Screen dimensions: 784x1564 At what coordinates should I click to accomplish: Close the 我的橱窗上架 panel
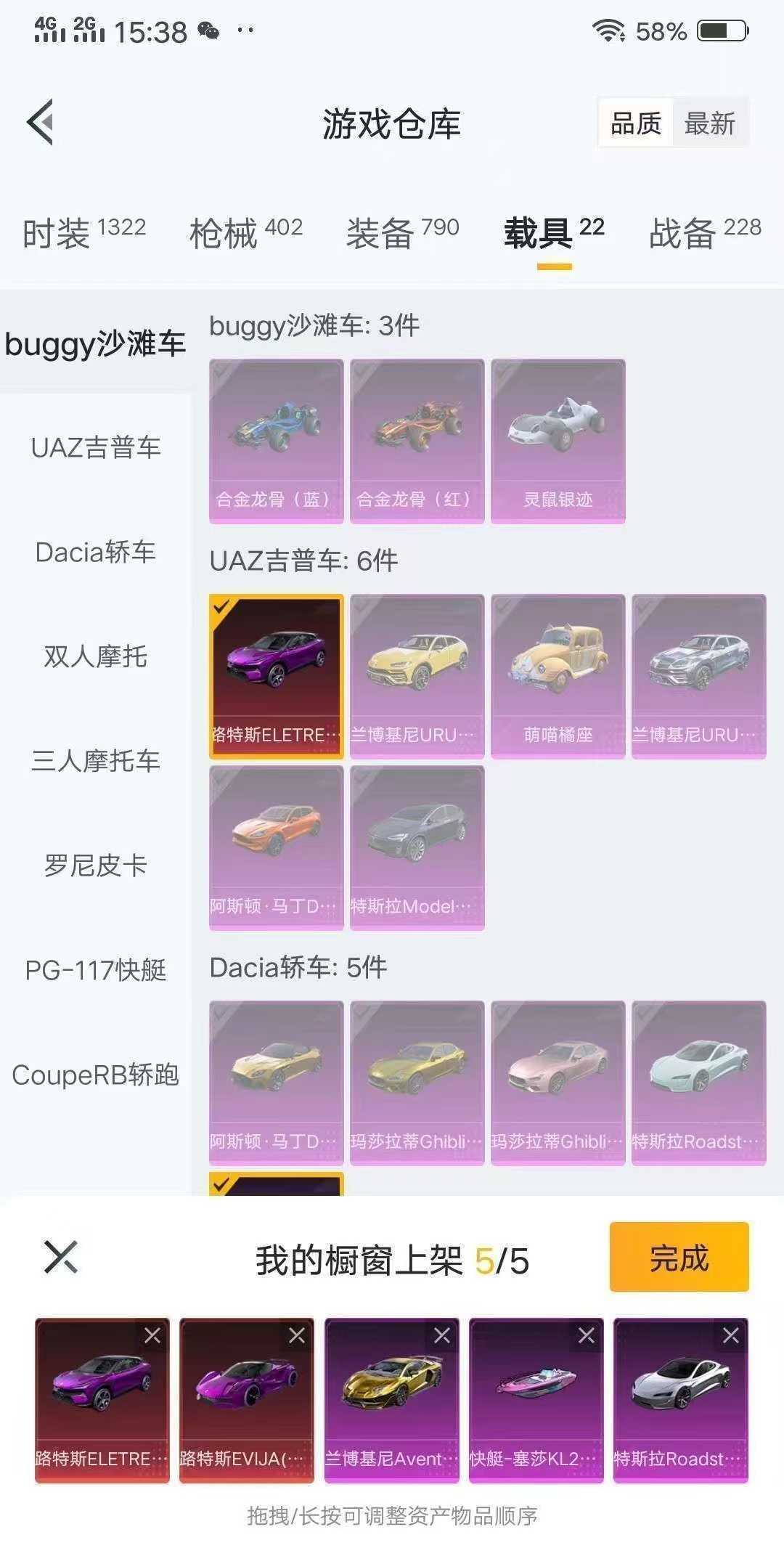tap(61, 1257)
